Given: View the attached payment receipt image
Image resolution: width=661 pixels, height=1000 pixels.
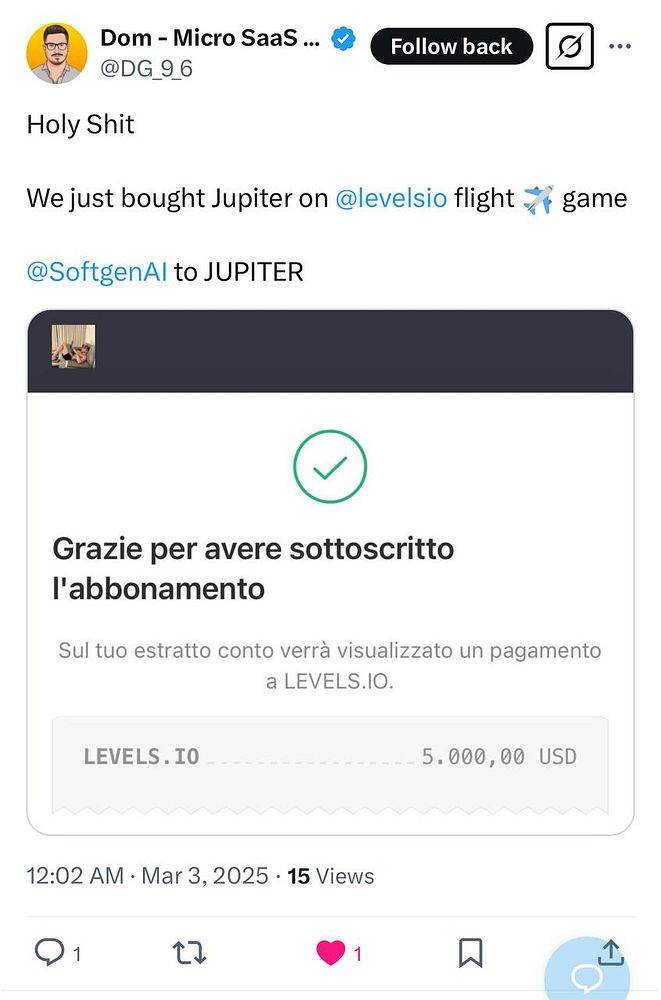Looking at the screenshot, I should (x=330, y=572).
